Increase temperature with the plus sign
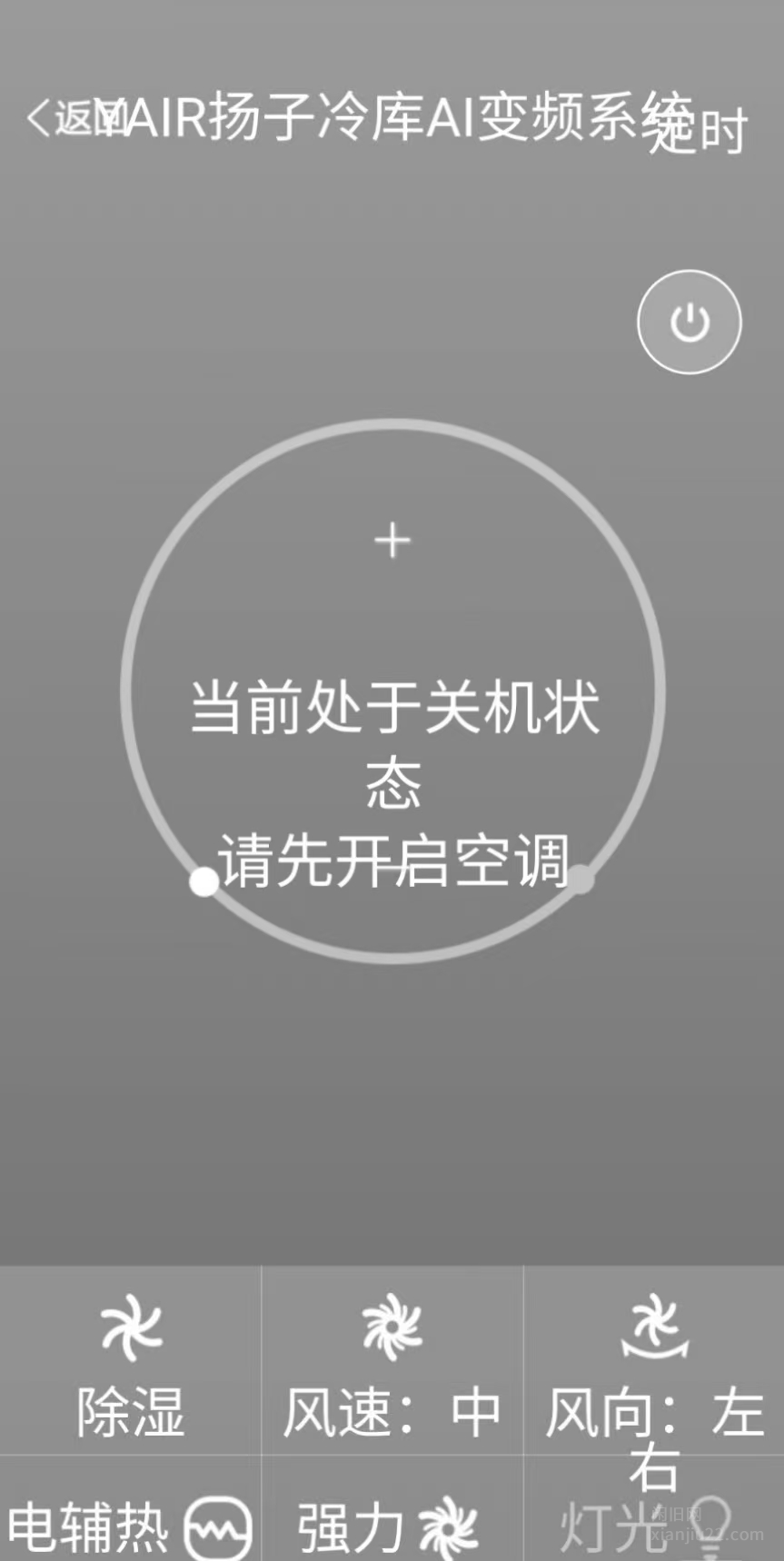Viewport: 784px width, 1561px height. point(392,541)
